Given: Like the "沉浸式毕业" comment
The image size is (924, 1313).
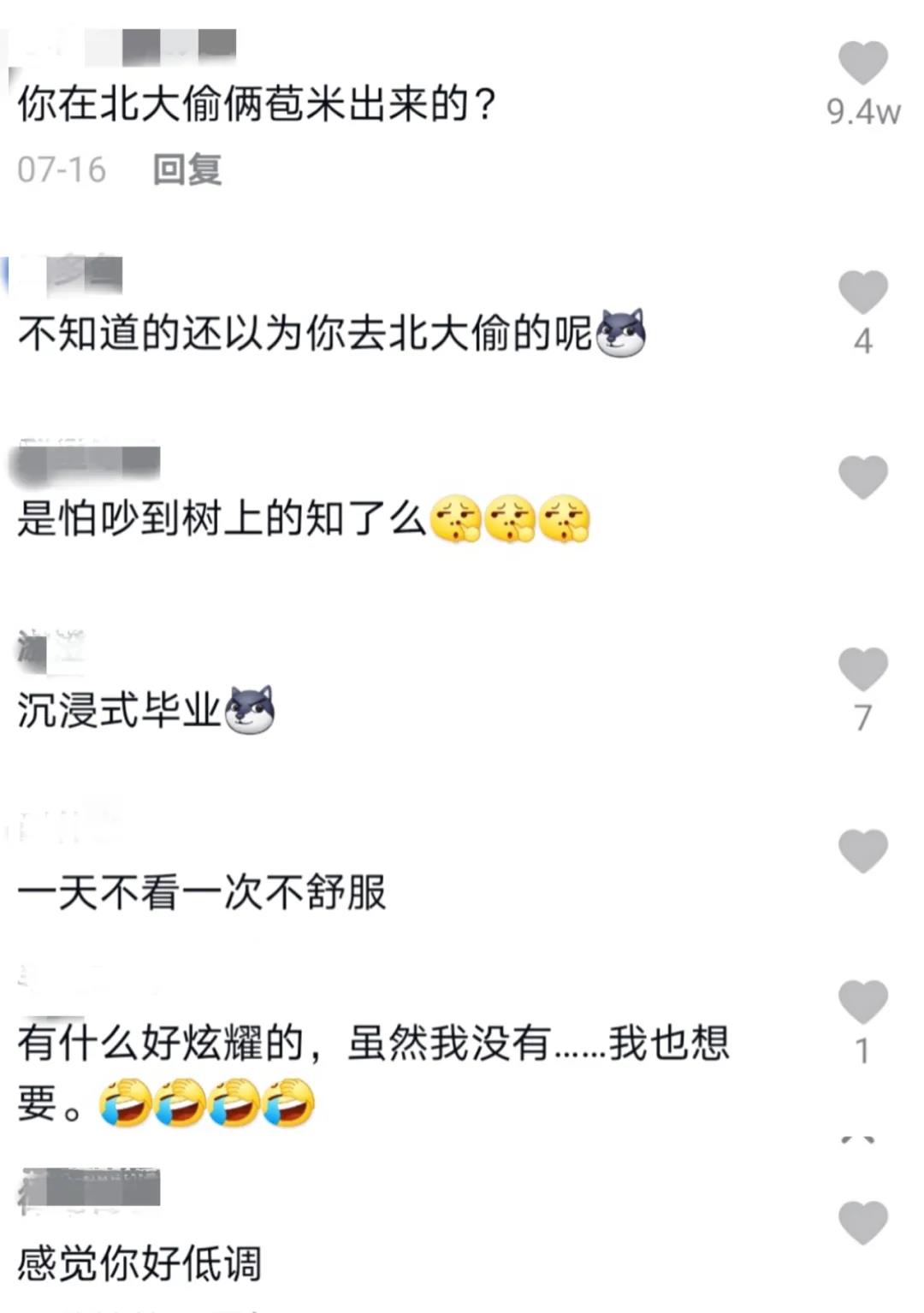Looking at the screenshot, I should 862,669.
